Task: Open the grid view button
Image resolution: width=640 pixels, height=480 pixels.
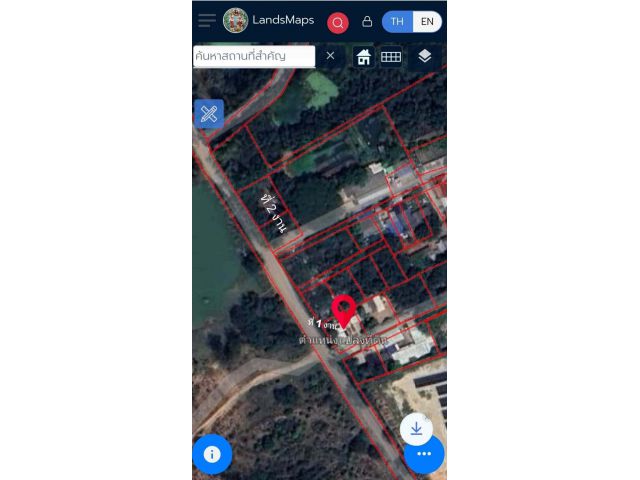Action: 391,56
